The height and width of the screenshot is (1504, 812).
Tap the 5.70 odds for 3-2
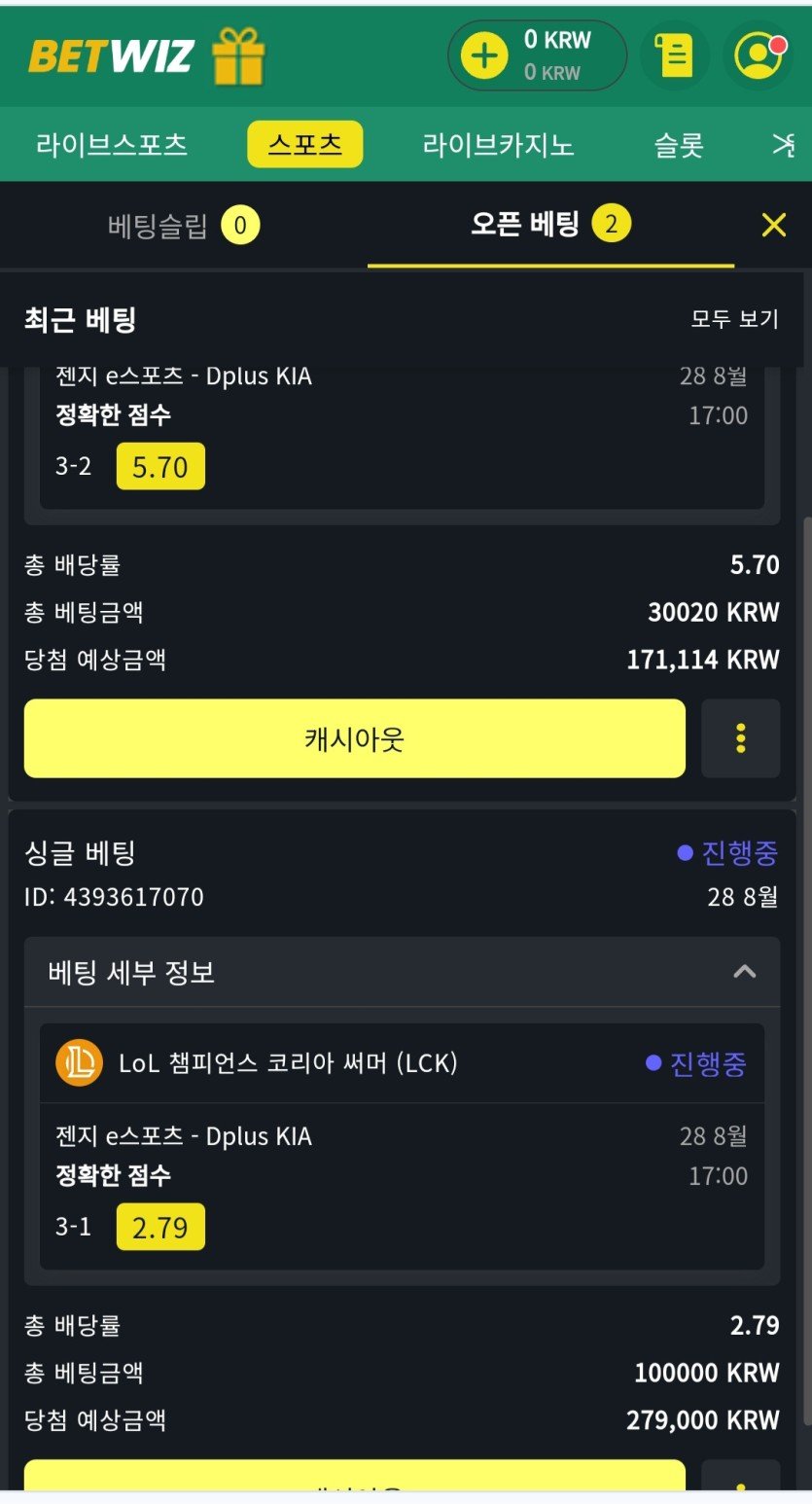point(160,467)
